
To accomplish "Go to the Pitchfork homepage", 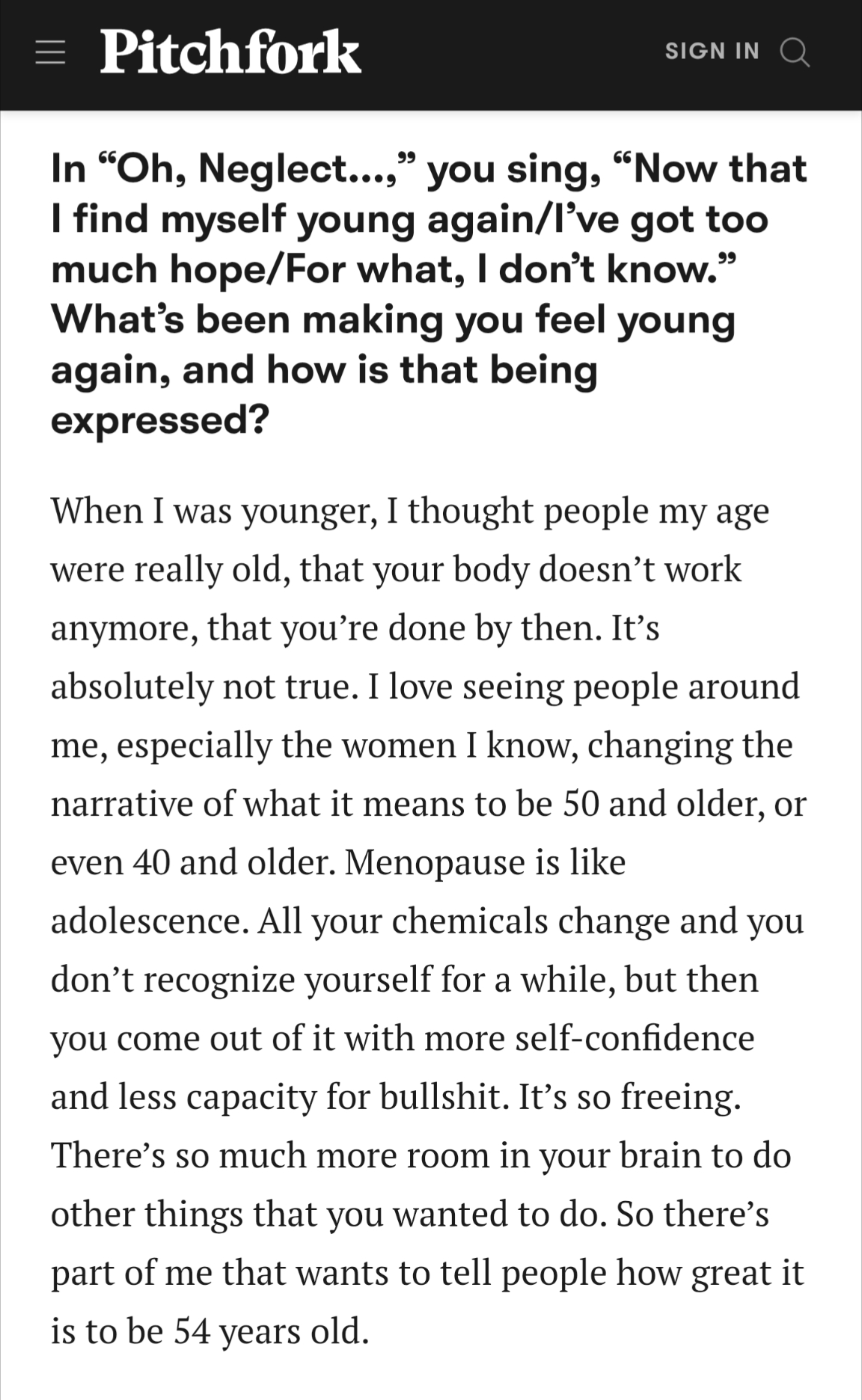I will [x=230, y=52].
